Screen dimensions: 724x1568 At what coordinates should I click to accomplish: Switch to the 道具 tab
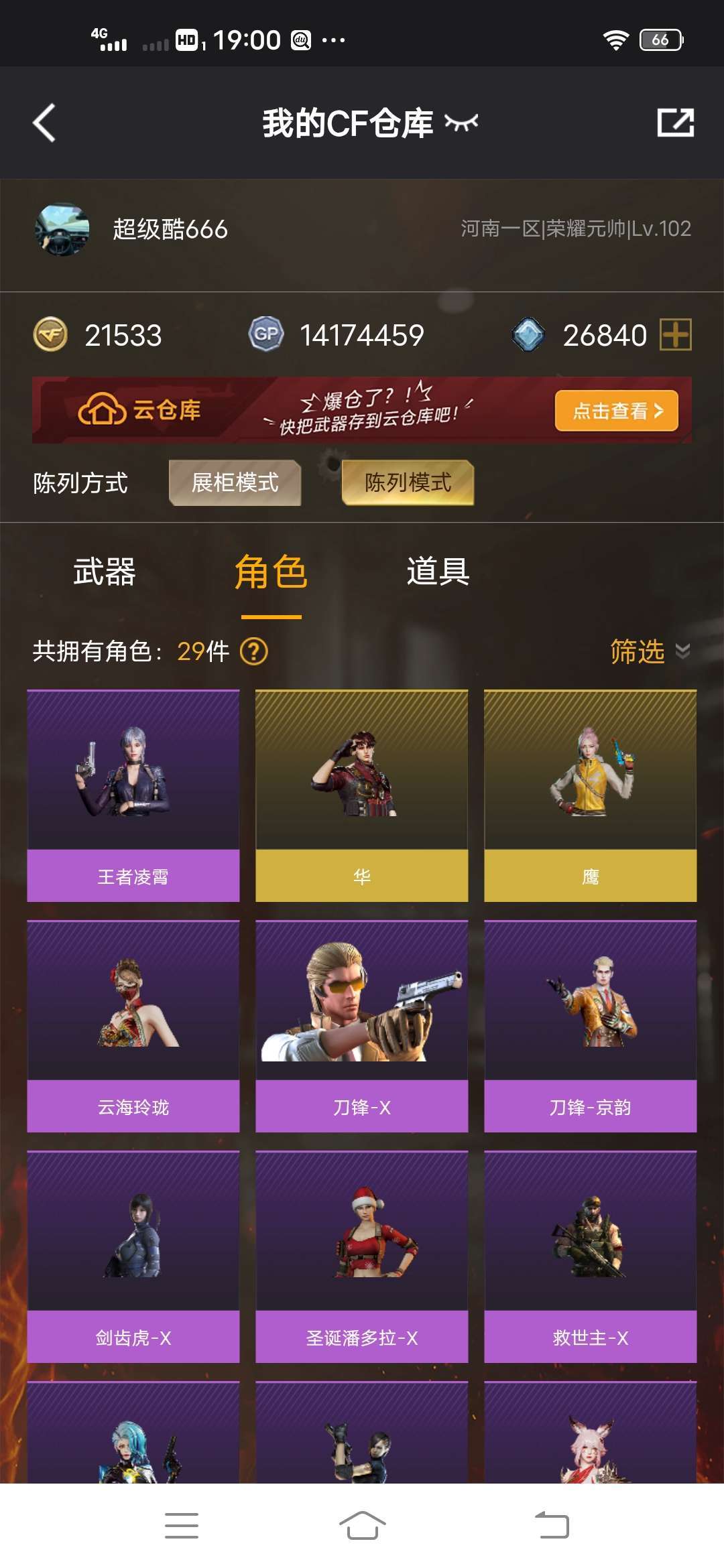pyautogui.click(x=438, y=572)
